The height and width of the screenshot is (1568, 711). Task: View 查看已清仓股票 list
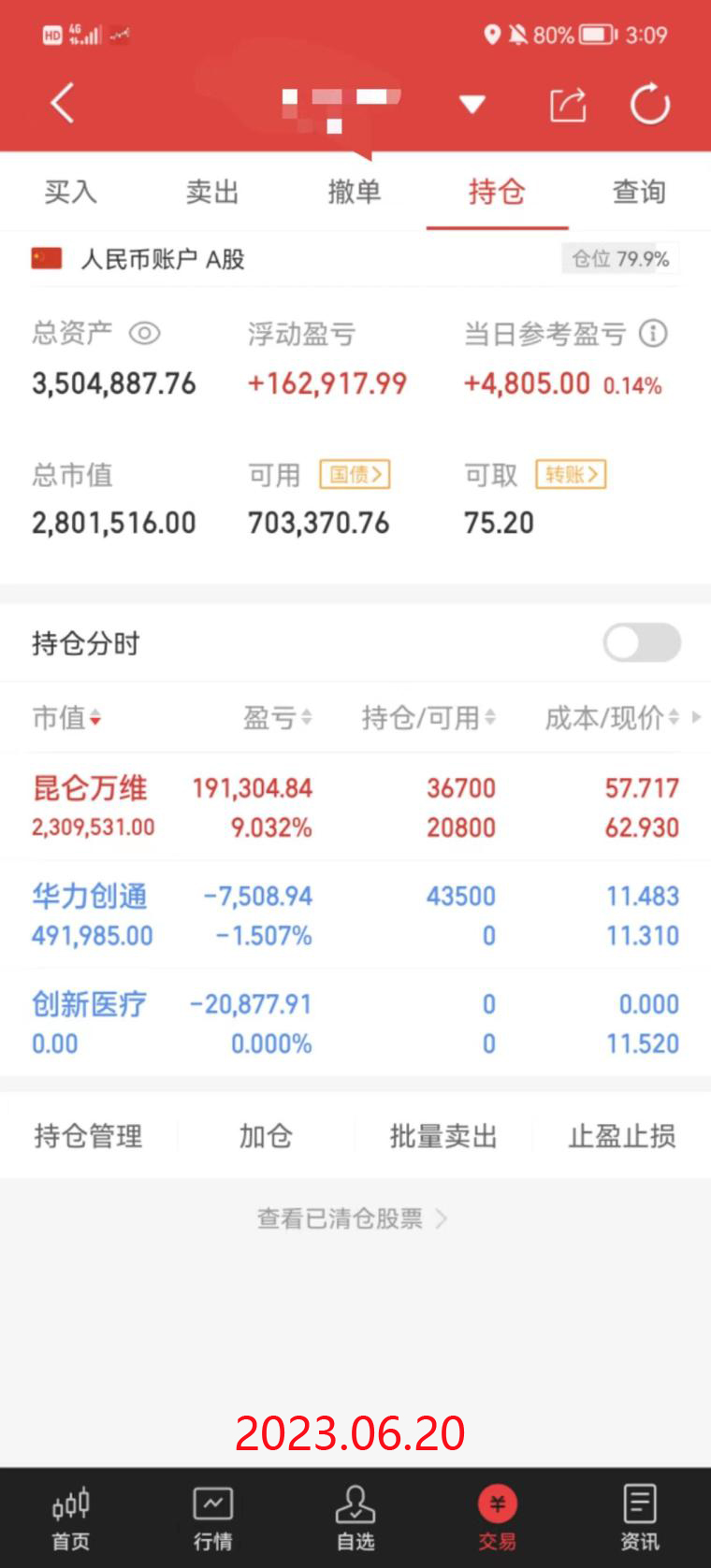pos(352,1218)
